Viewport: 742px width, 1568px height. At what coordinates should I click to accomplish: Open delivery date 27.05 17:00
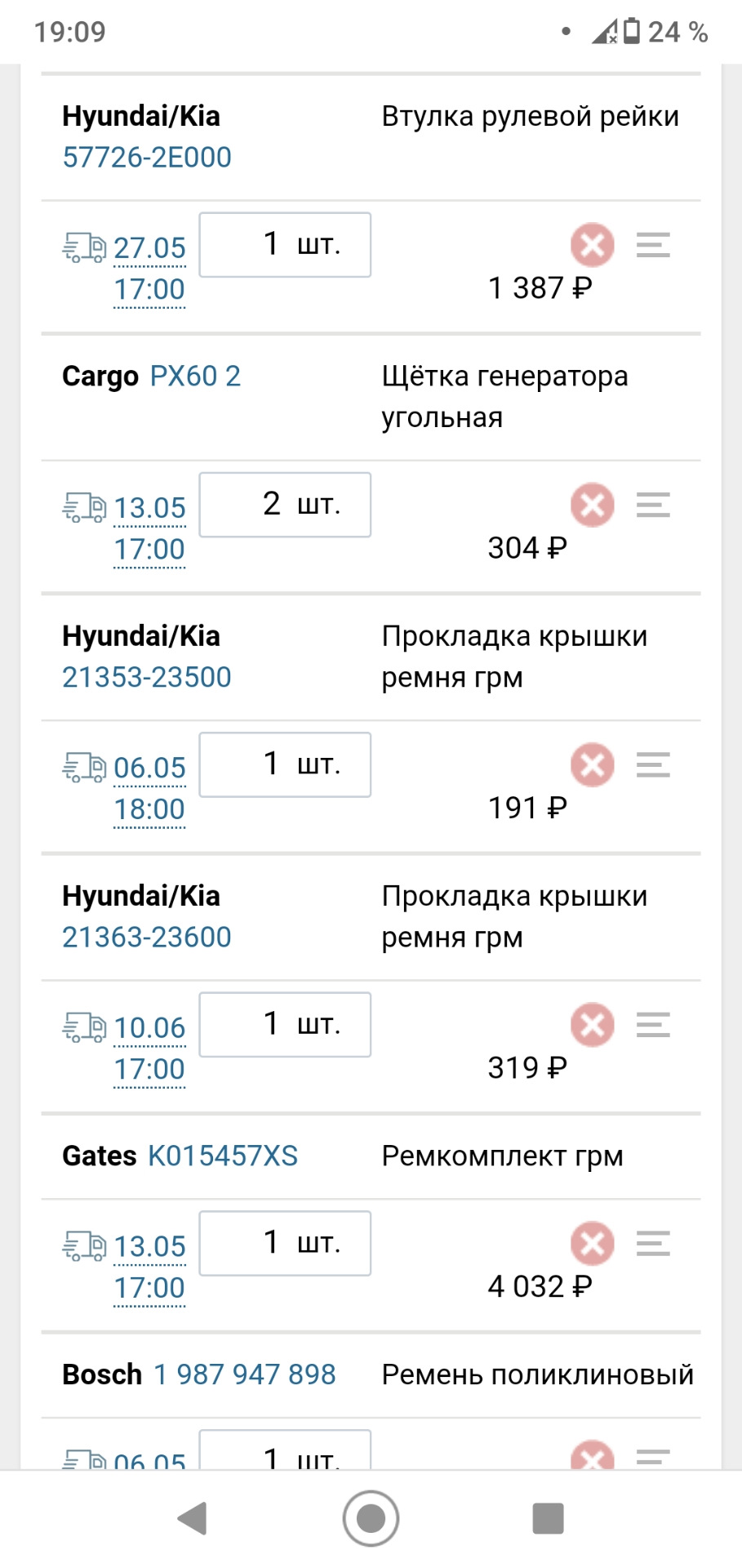coord(149,268)
